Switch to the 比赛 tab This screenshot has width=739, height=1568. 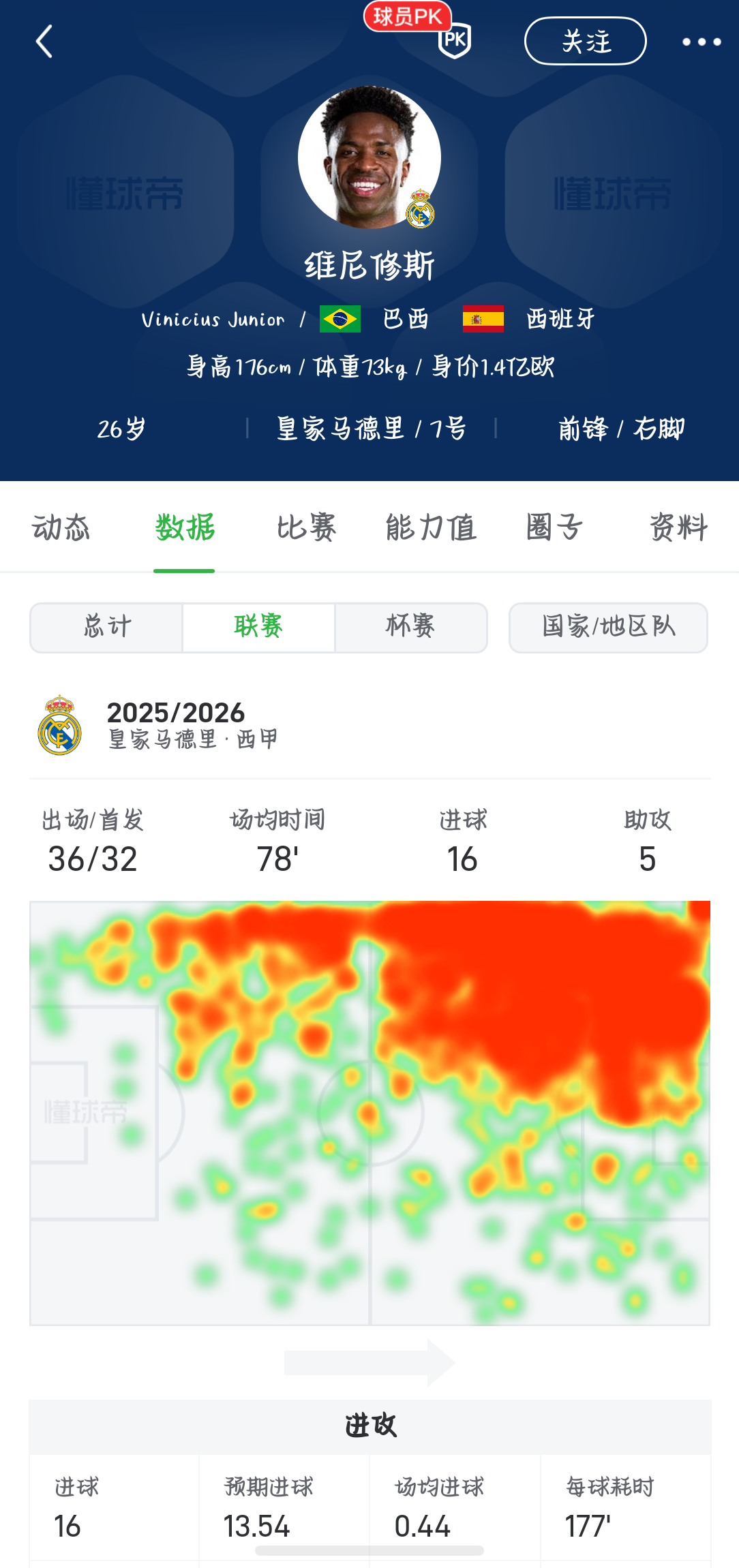click(307, 527)
